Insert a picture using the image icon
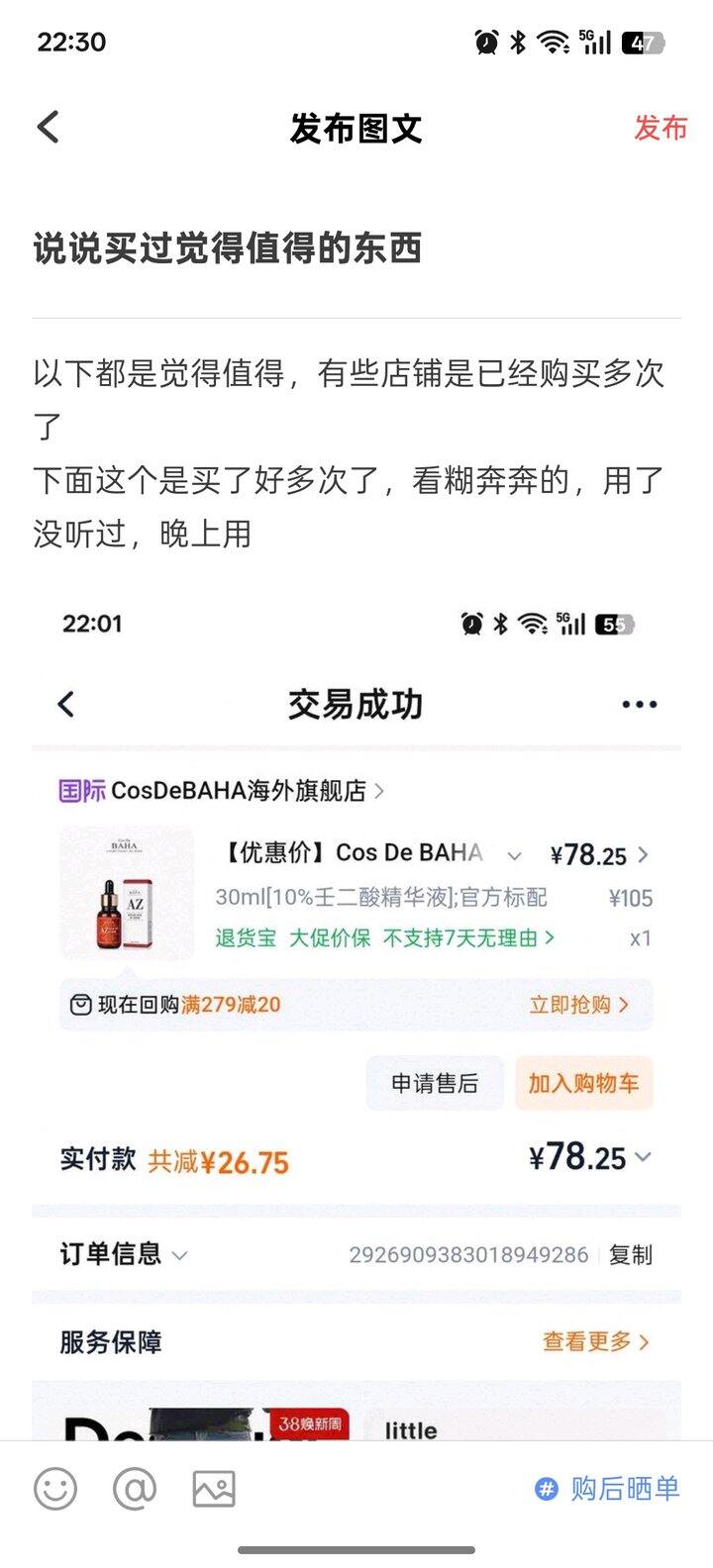 tap(214, 1489)
